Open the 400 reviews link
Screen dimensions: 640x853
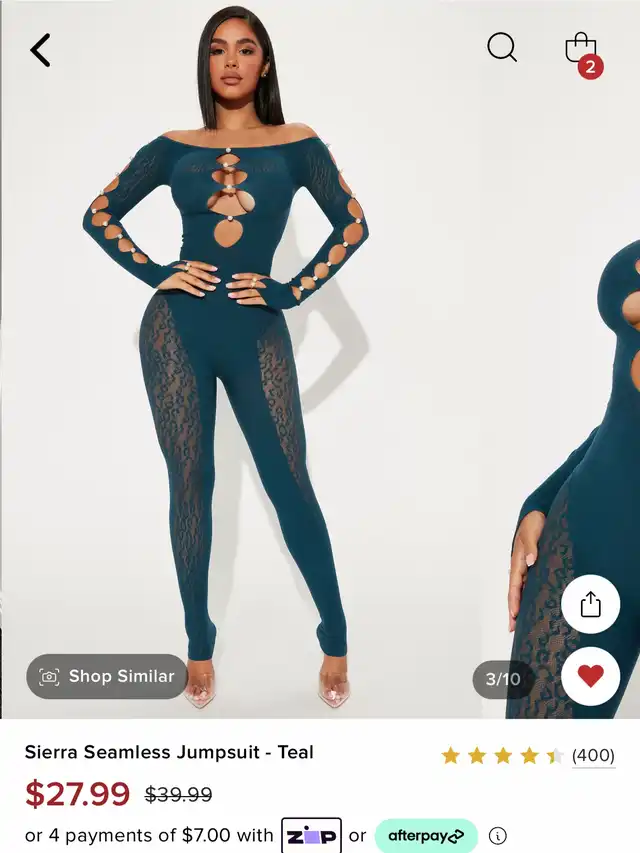(593, 756)
